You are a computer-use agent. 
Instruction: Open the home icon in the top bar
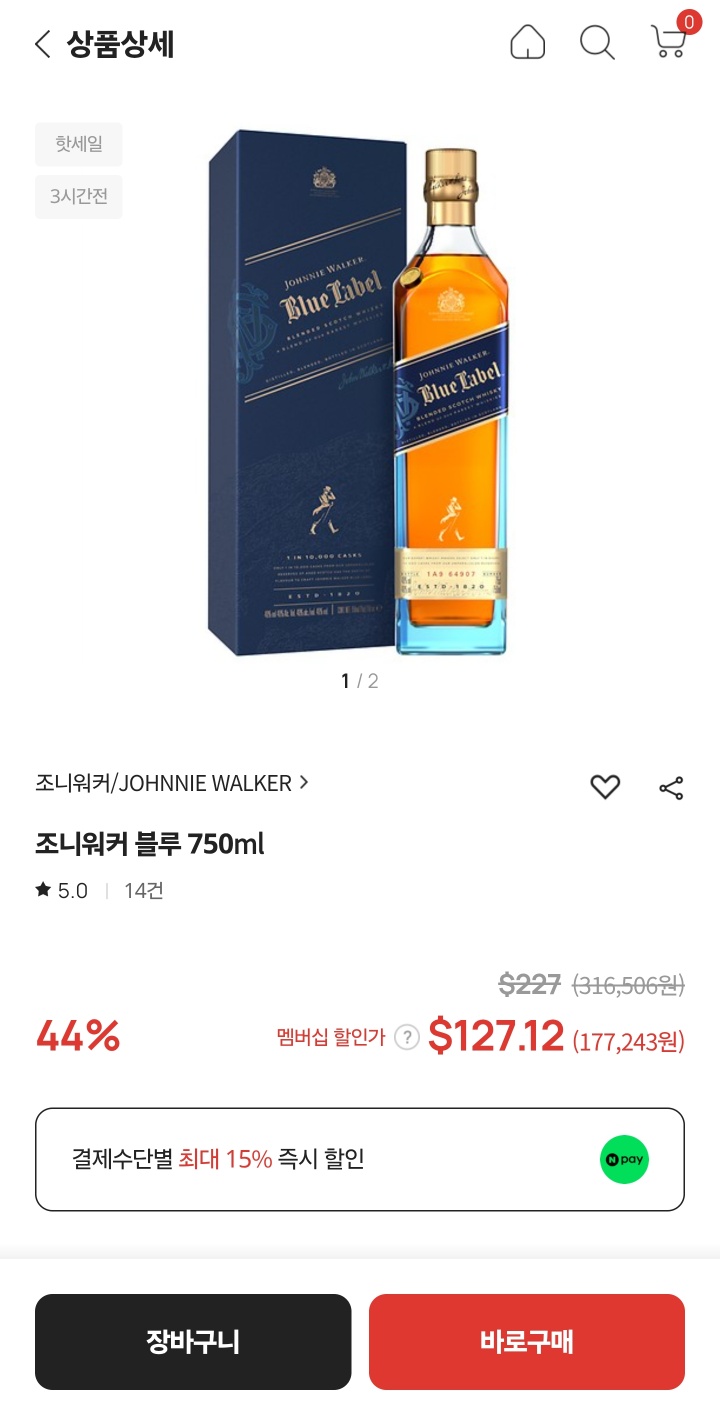[527, 43]
